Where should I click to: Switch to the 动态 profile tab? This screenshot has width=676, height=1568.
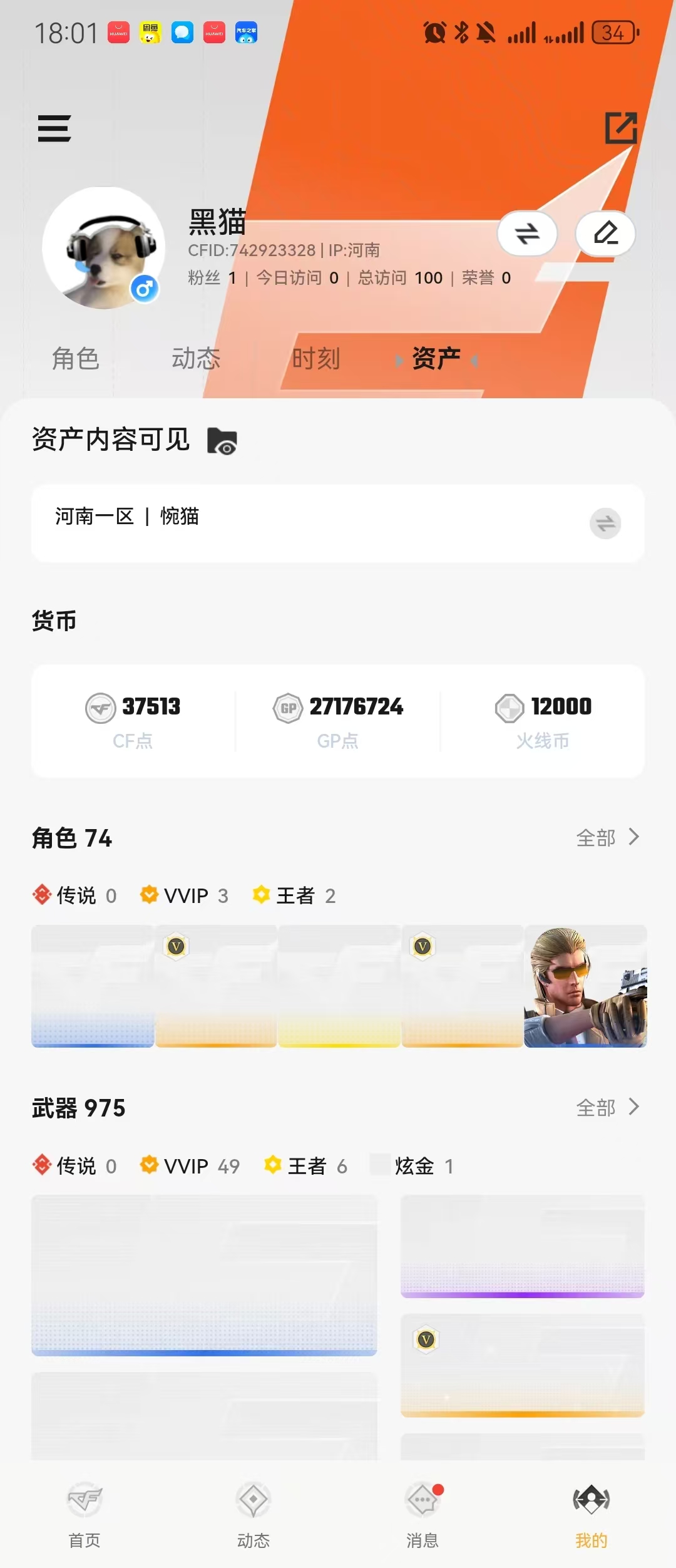196,359
